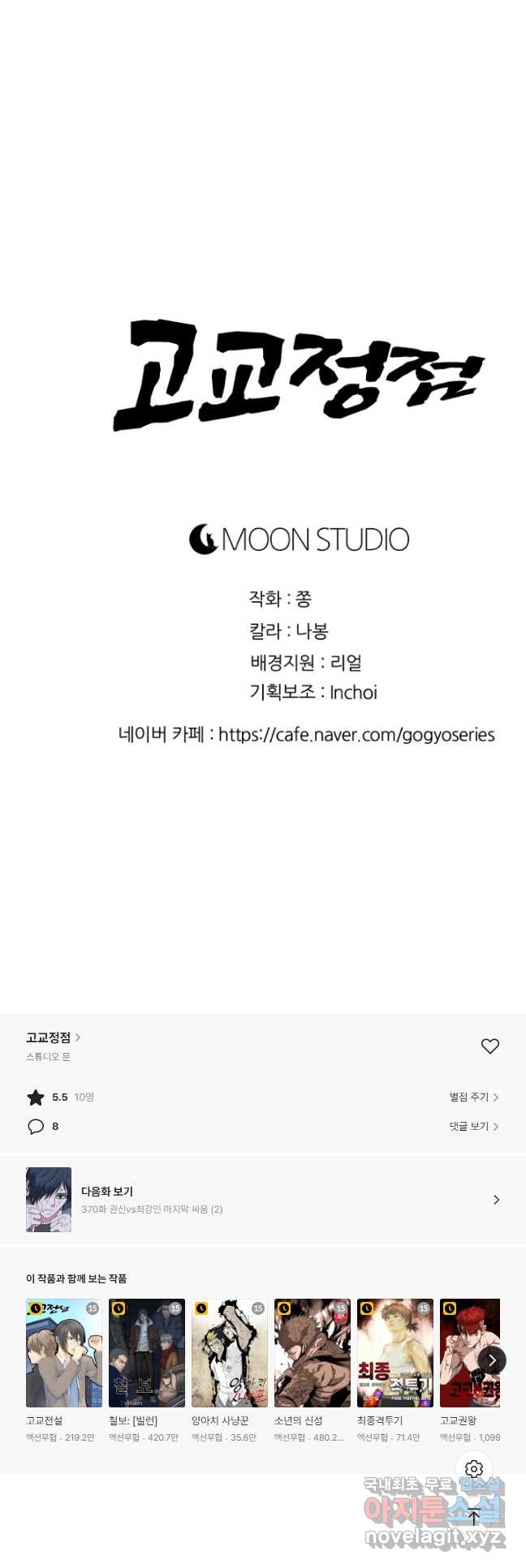Screen dimensions: 526x1568
Task: Jump back to top of page
Action: [474, 1516]
